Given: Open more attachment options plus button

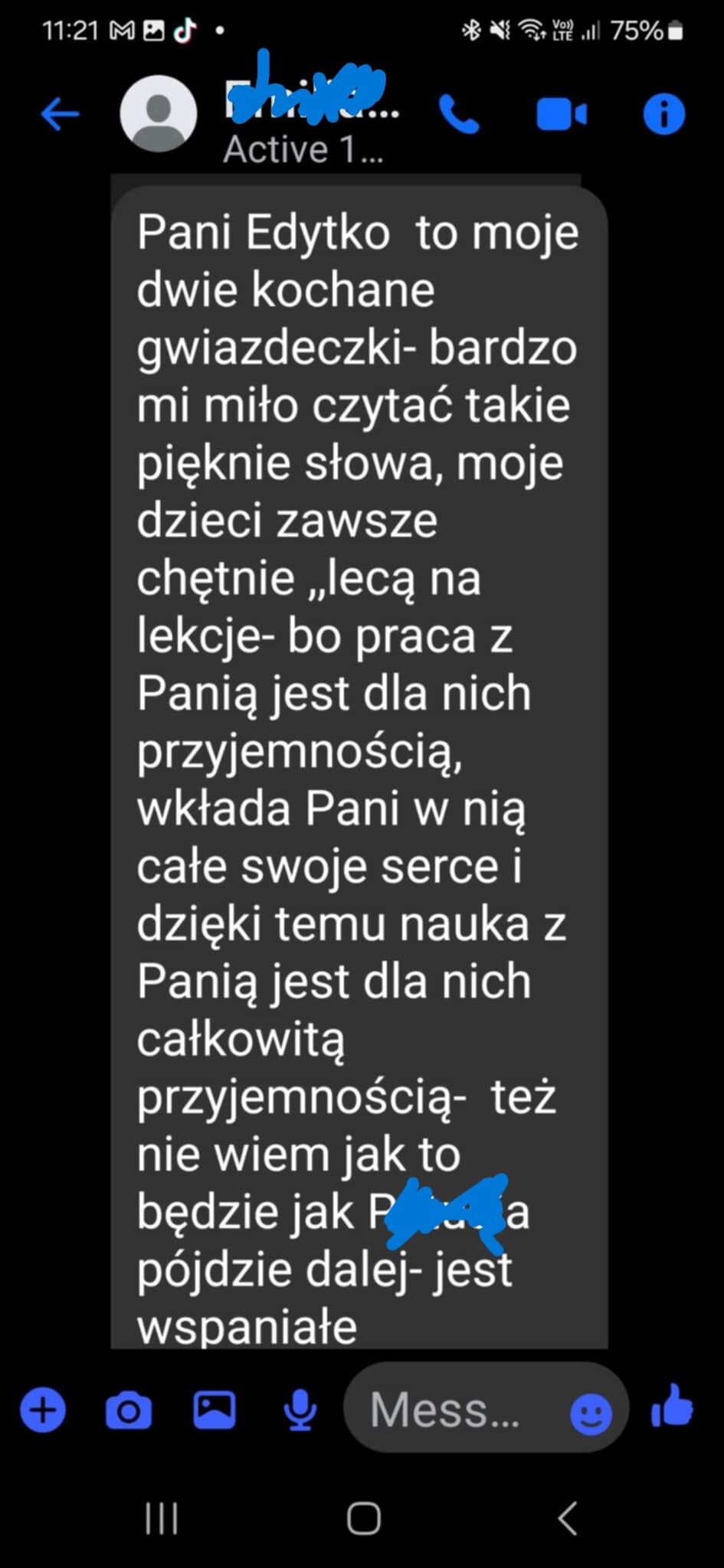Looking at the screenshot, I should coord(43,1410).
